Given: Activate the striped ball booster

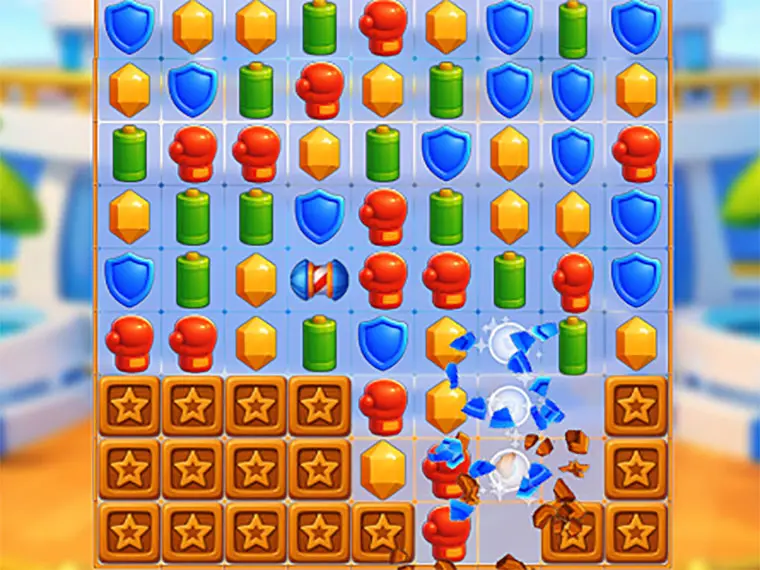Looking at the screenshot, I should click(319, 280).
